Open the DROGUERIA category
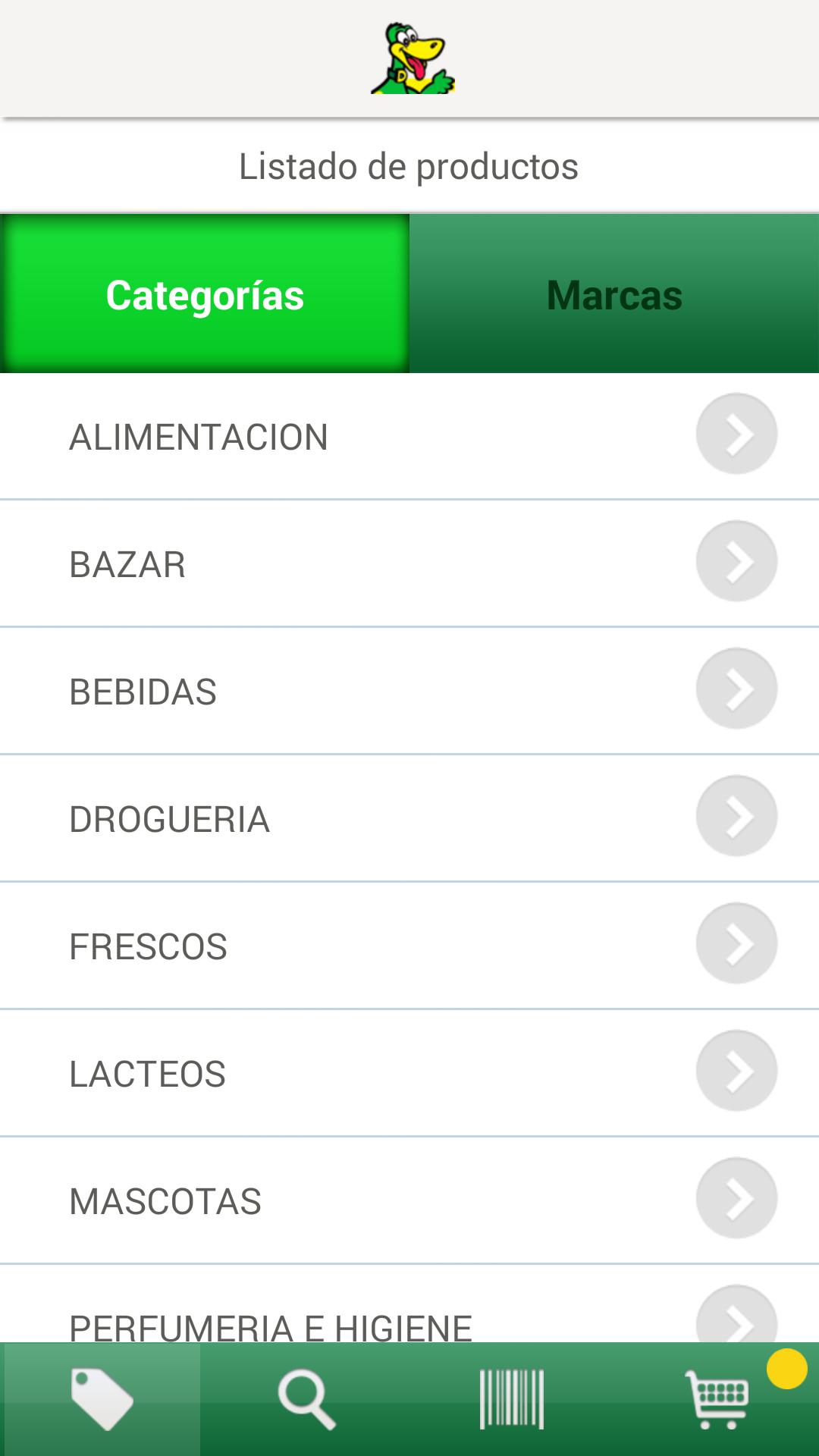 [x=409, y=819]
